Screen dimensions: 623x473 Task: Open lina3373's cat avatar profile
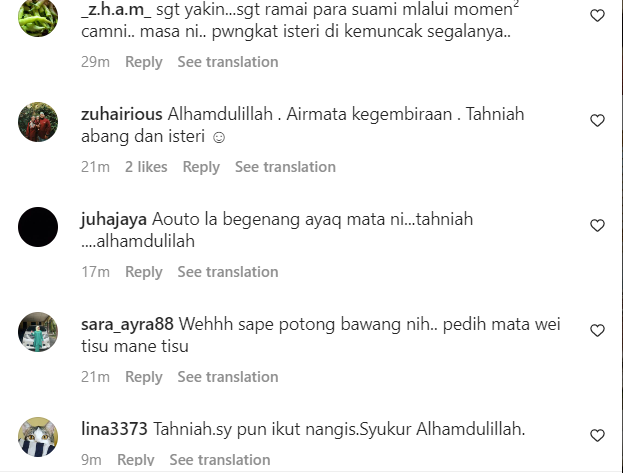pyautogui.click(x=38, y=436)
